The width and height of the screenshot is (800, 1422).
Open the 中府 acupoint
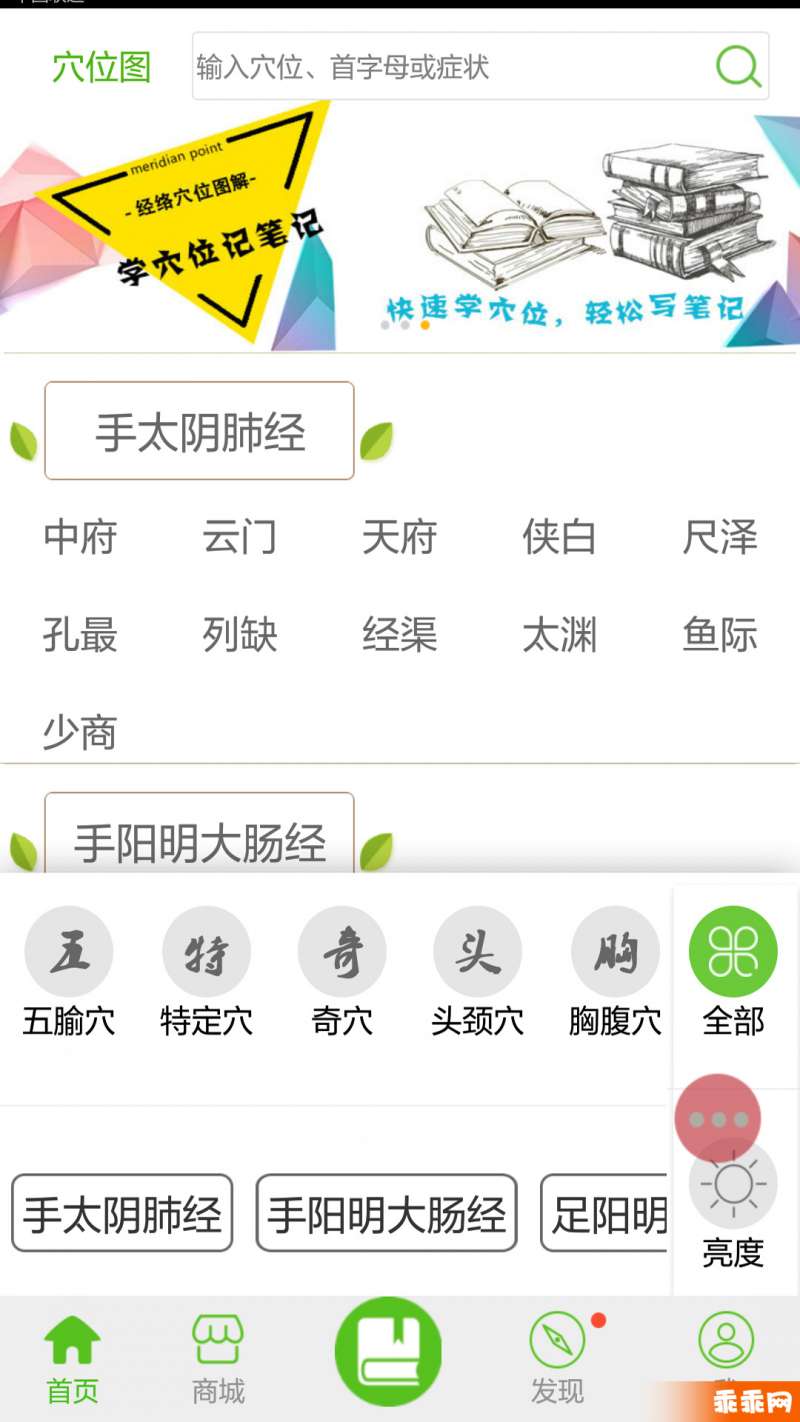(80, 537)
